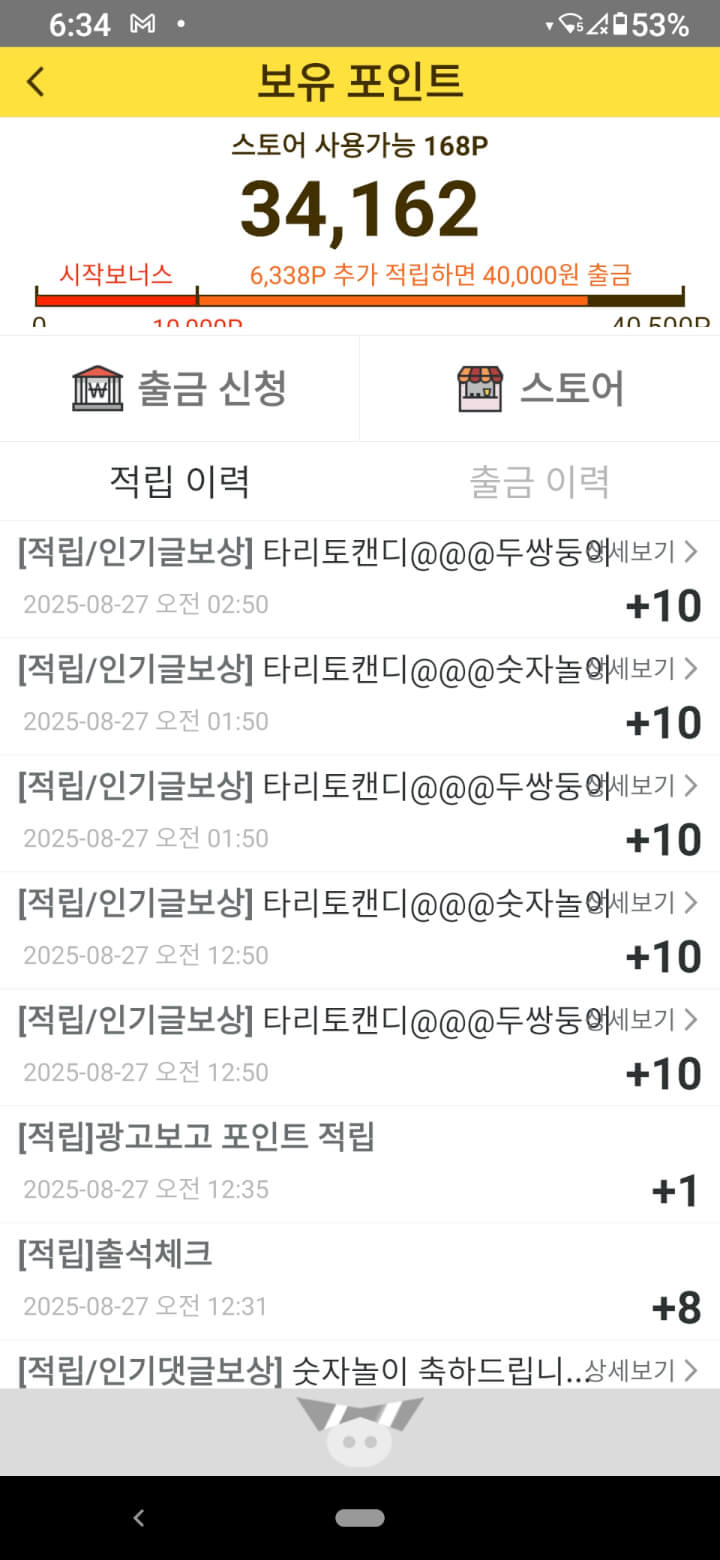Open 출금 신청 withdrawal request
This screenshot has width=720, height=1560.
click(x=180, y=388)
